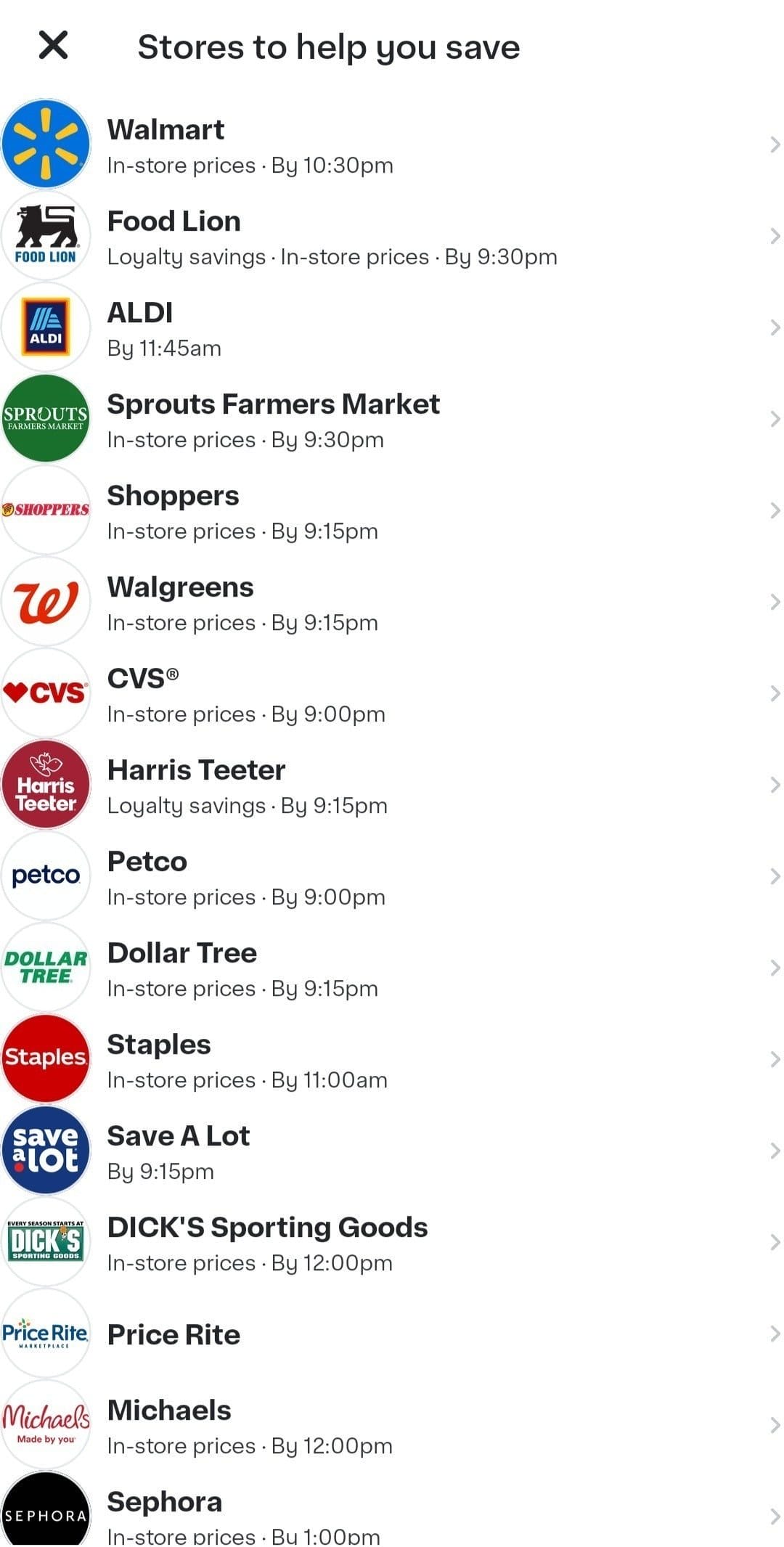Choose Sprouts Farmers Market
The height and width of the screenshot is (1547, 784).
pyautogui.click(x=392, y=420)
